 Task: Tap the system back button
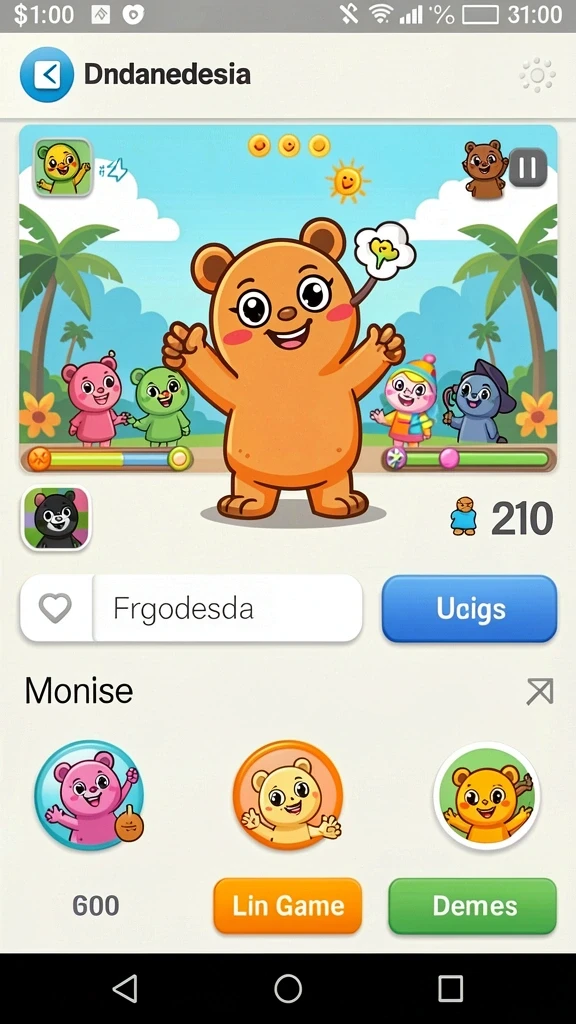tap(125, 988)
